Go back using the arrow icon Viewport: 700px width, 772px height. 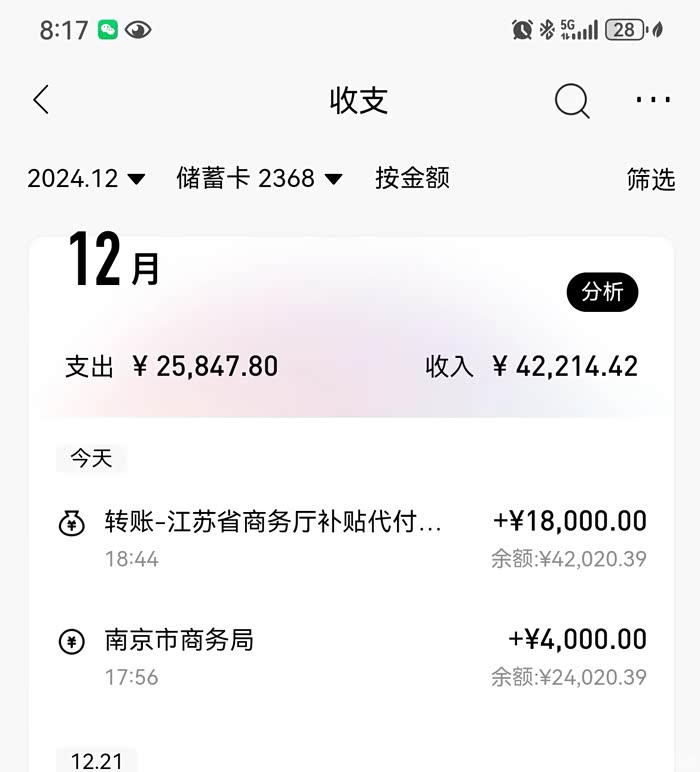coord(41,100)
